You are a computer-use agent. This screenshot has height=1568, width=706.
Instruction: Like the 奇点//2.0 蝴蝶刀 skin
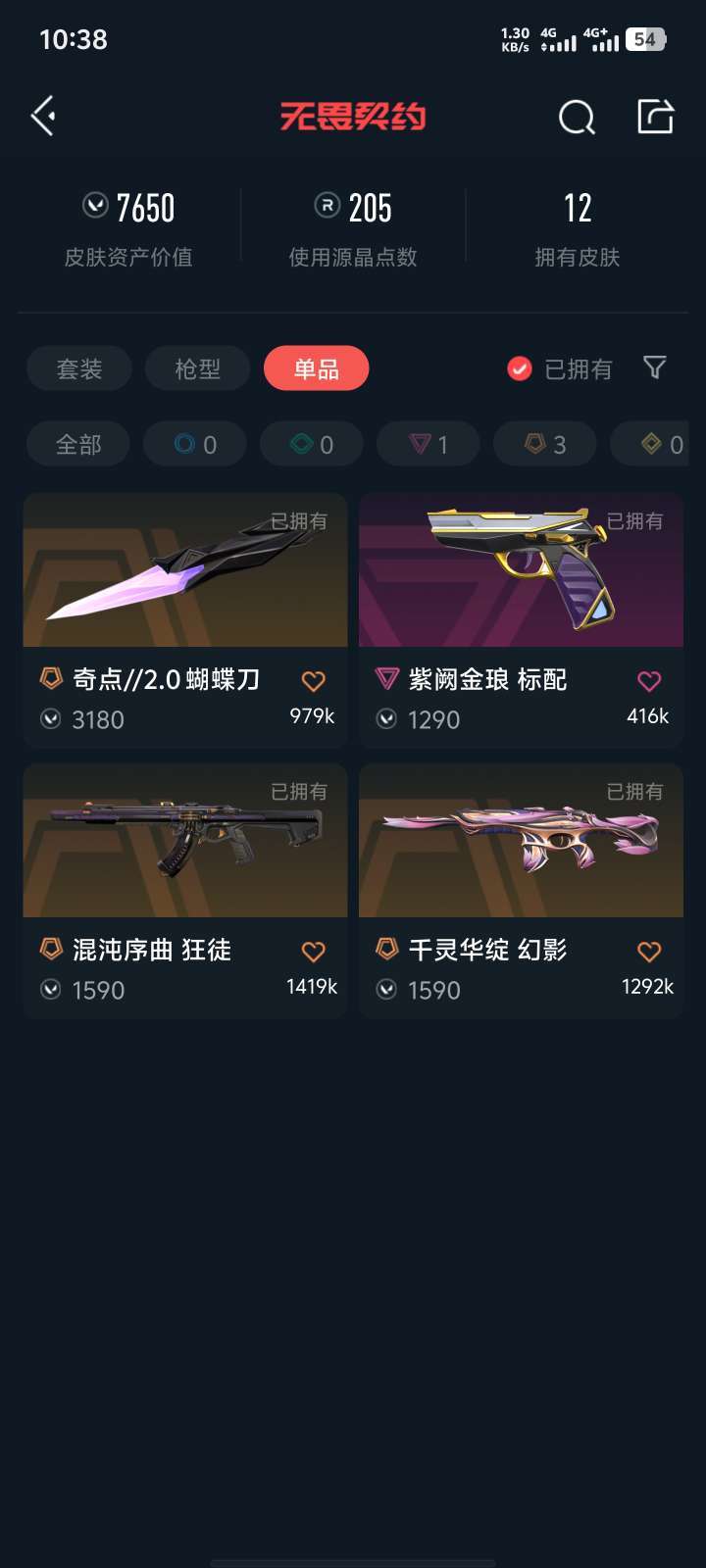[313, 681]
